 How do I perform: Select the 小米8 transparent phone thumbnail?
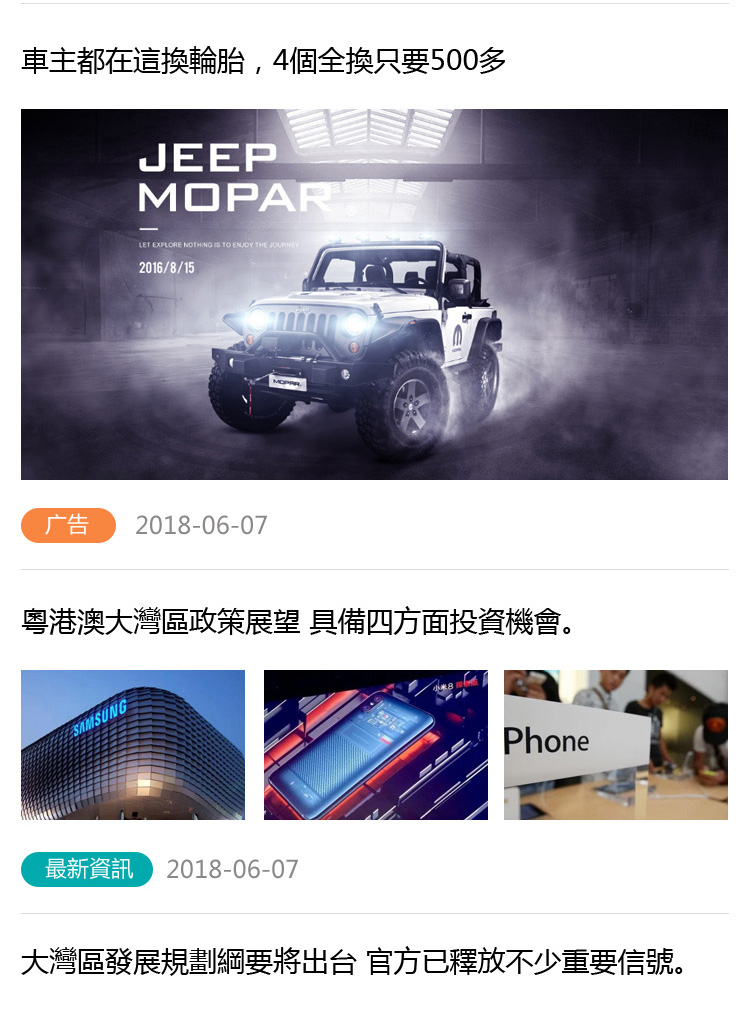(375, 744)
